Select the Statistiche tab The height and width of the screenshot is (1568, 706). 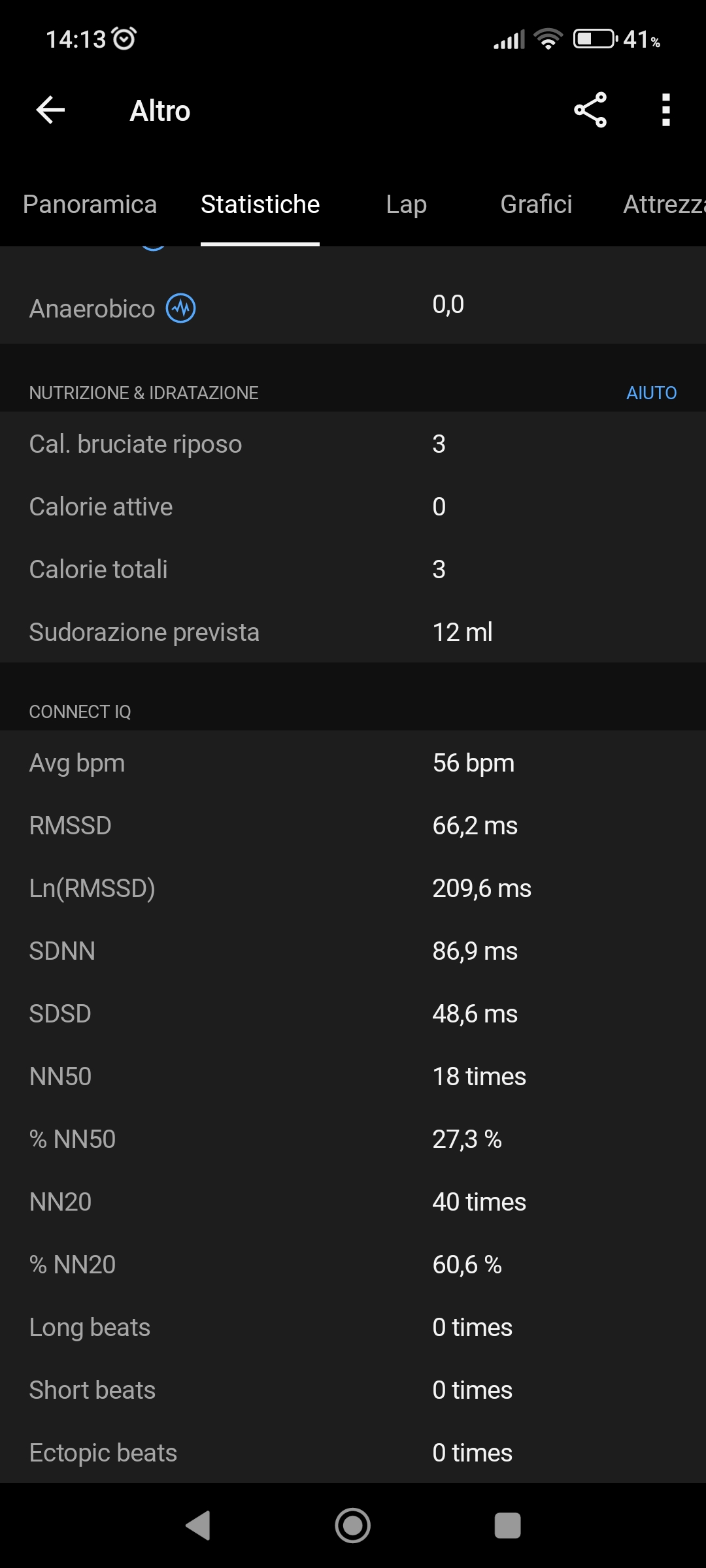coord(260,204)
